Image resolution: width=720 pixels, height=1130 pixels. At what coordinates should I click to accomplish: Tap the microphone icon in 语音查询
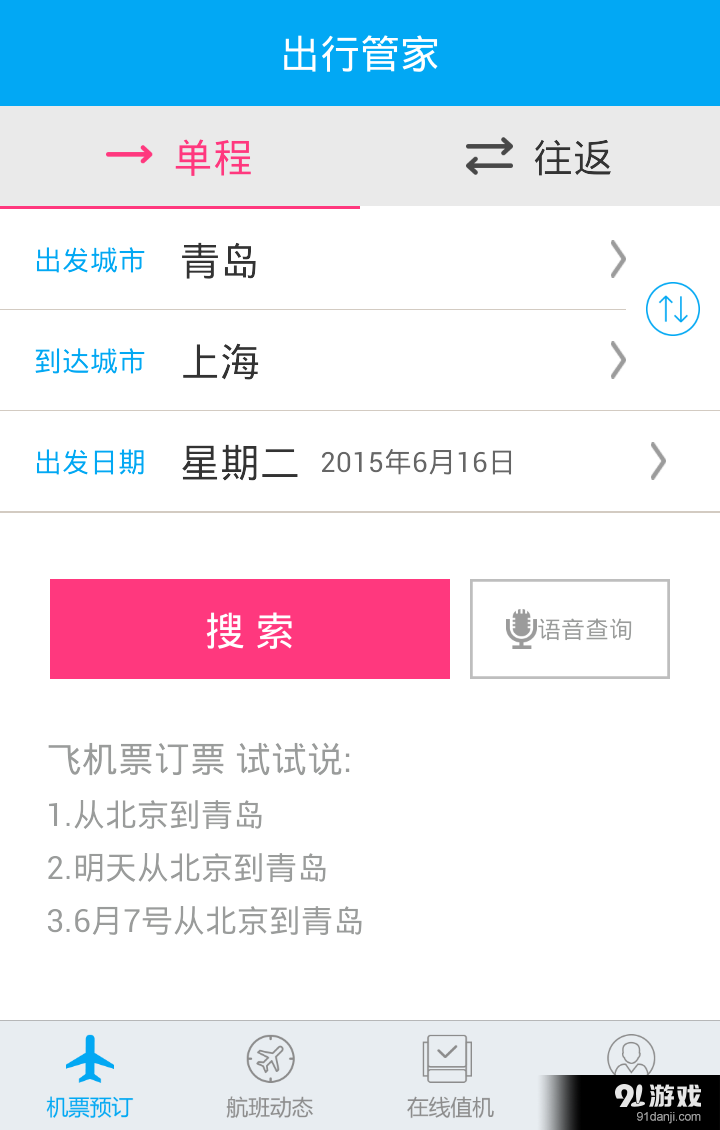(x=520, y=628)
